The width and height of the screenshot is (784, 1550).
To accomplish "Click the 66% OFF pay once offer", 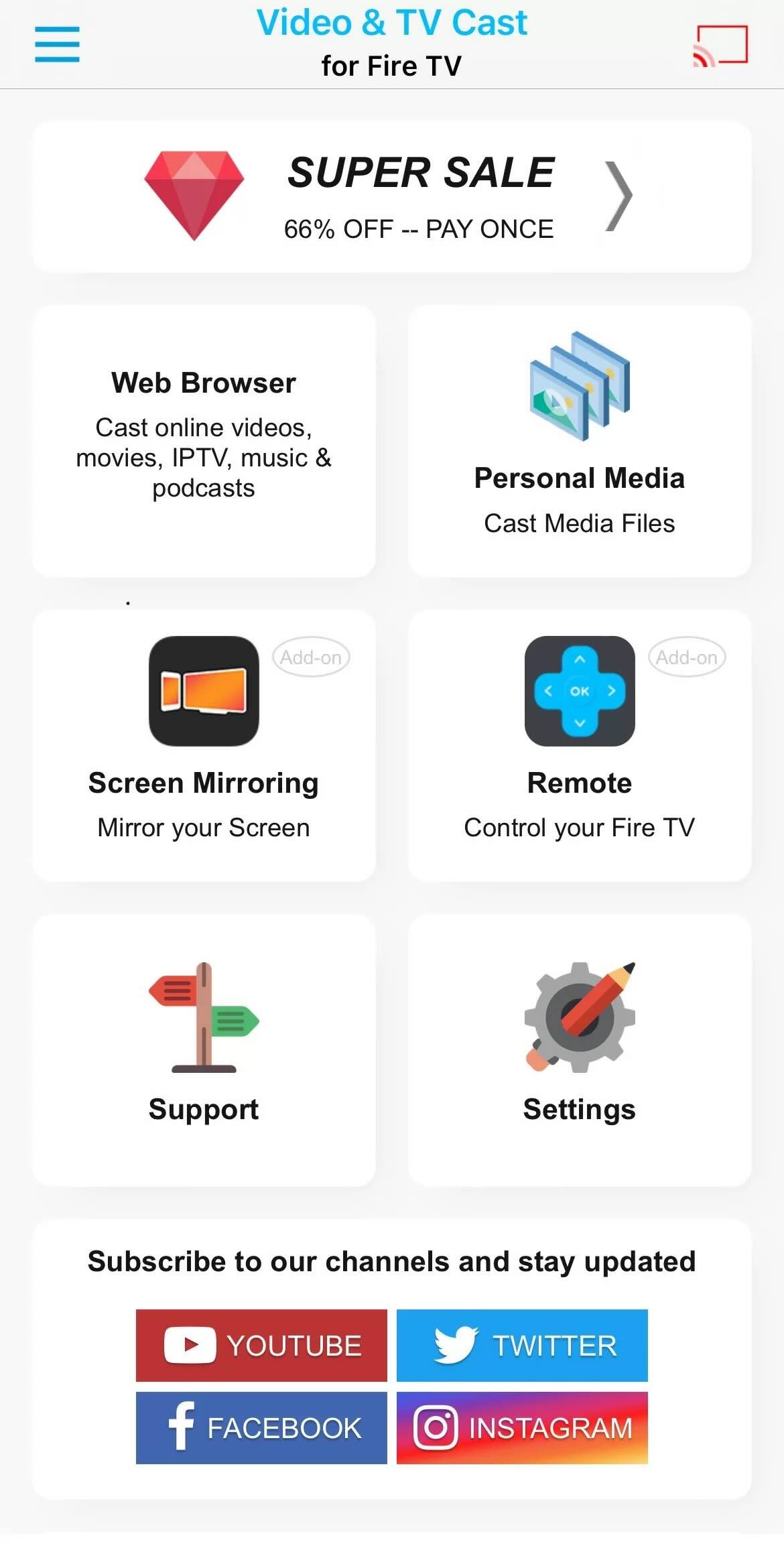I will (x=419, y=228).
